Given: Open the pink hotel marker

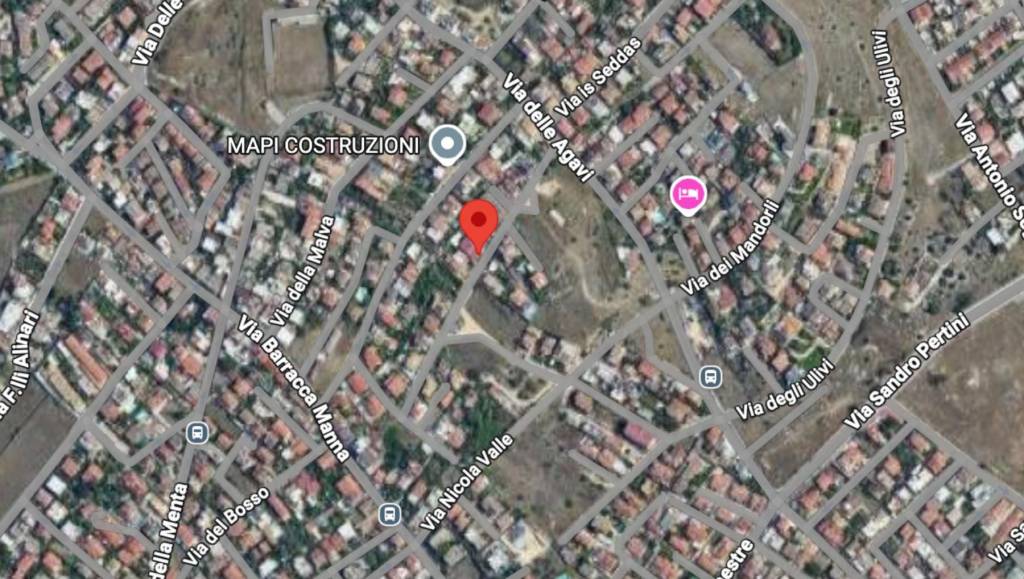Looking at the screenshot, I should pyautogui.click(x=688, y=193).
